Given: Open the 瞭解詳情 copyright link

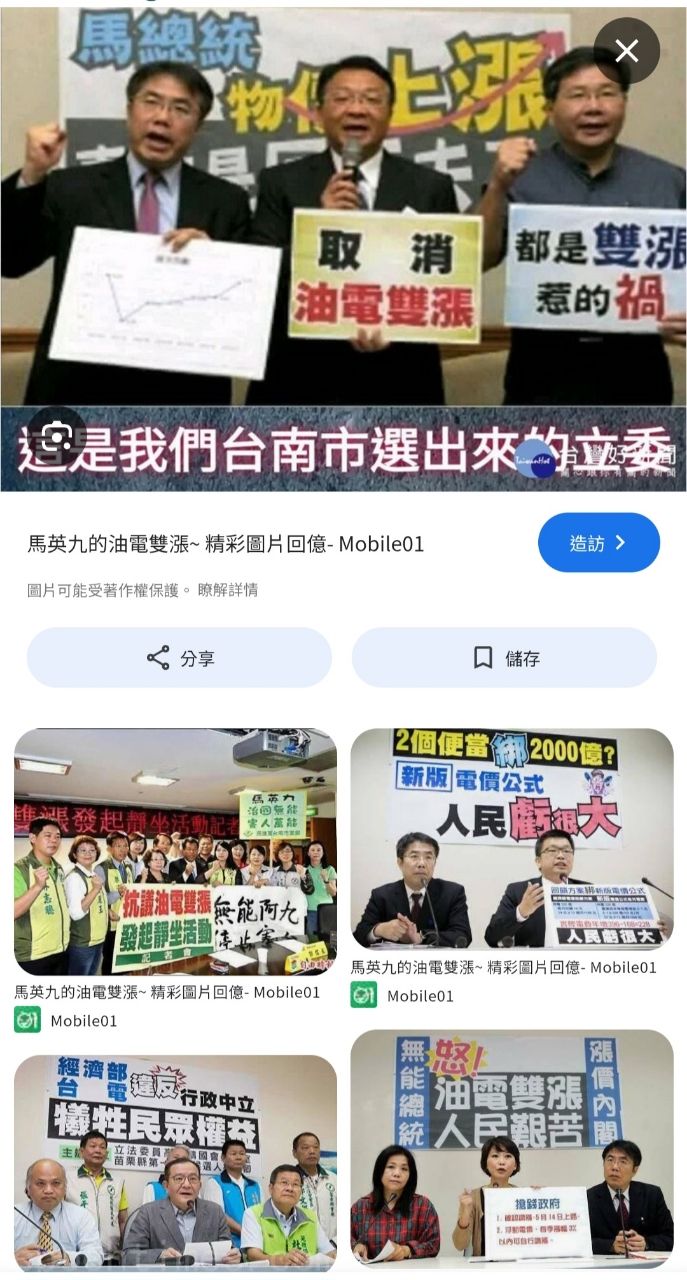Looking at the screenshot, I should coord(228,590).
